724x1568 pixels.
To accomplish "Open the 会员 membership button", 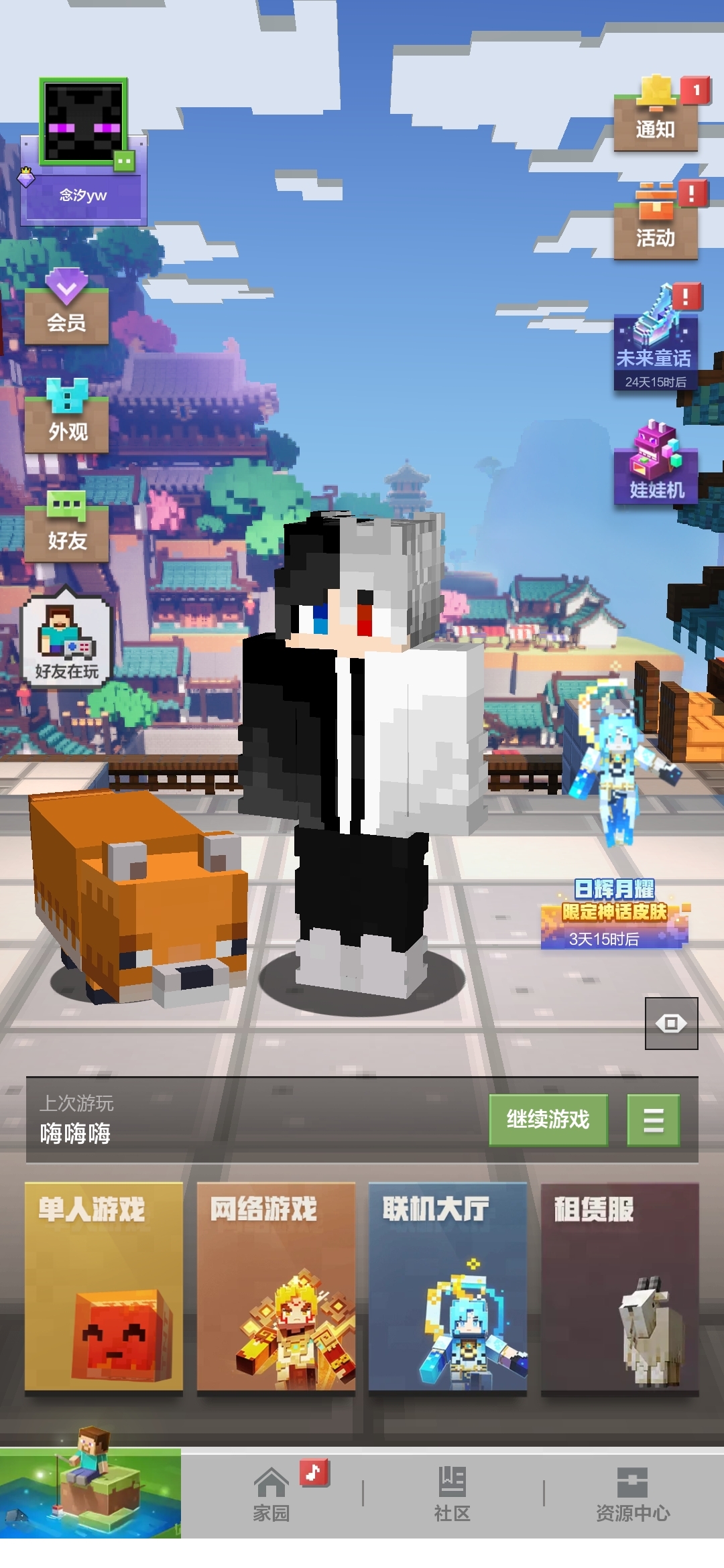I will 66,308.
